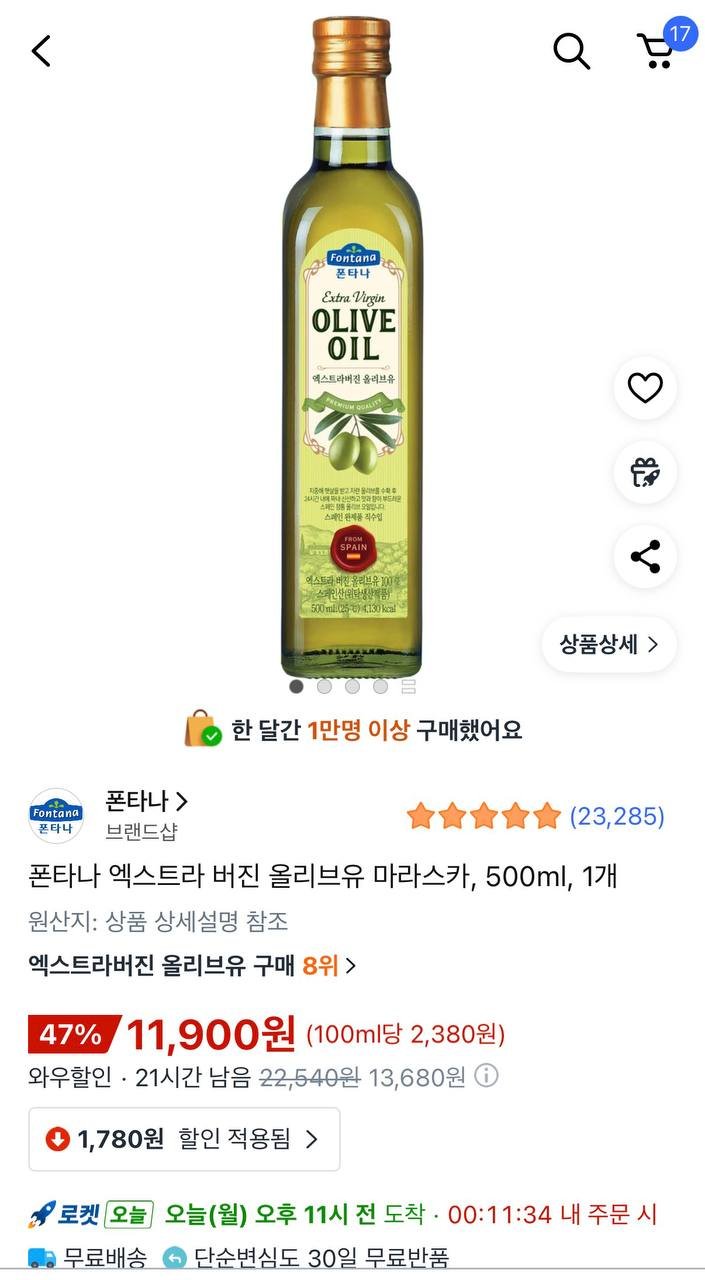Visit the 폰타나 brand shop
Viewport: 705px width, 1280px height.
click(146, 802)
